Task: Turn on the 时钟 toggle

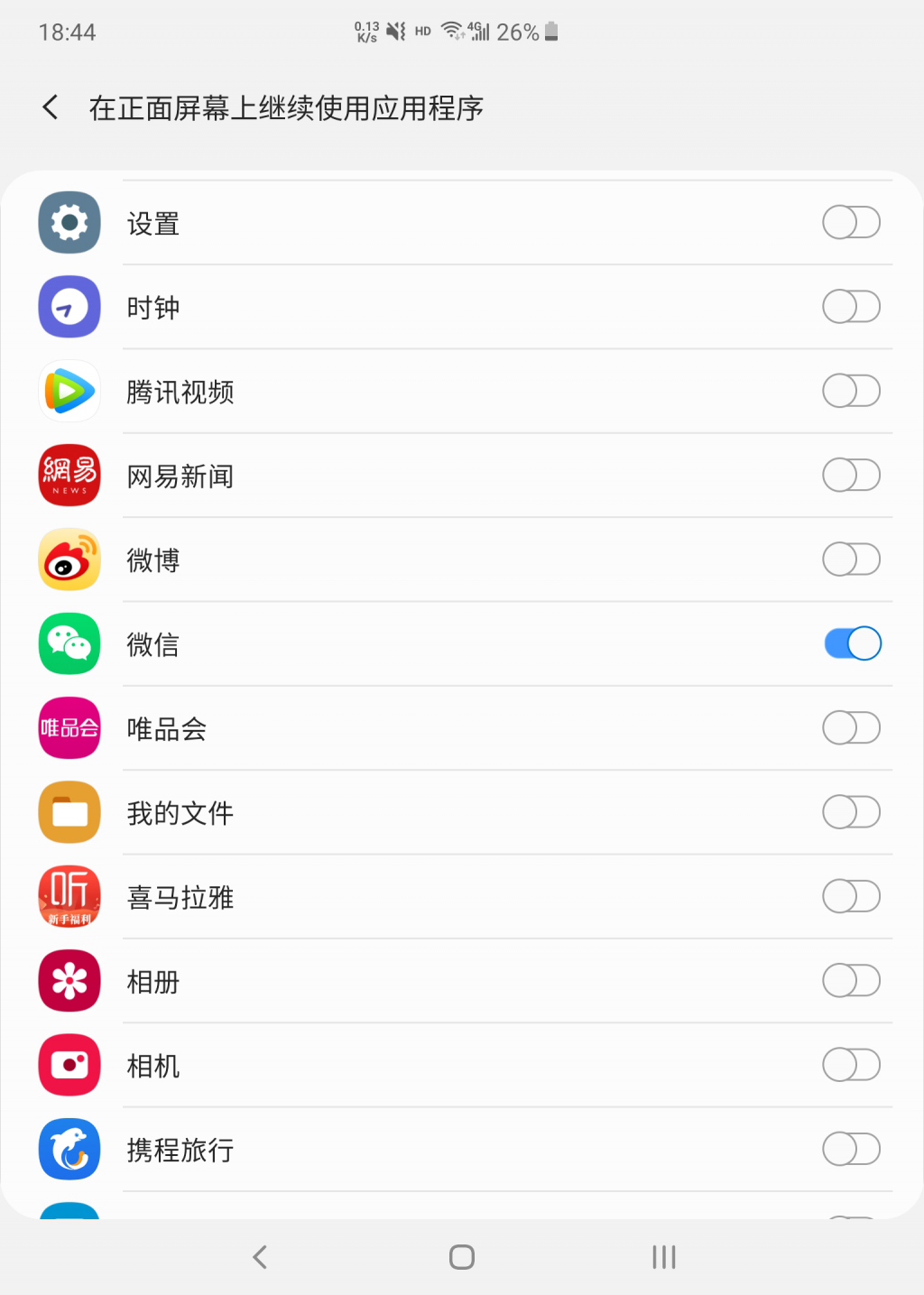Action: (851, 307)
